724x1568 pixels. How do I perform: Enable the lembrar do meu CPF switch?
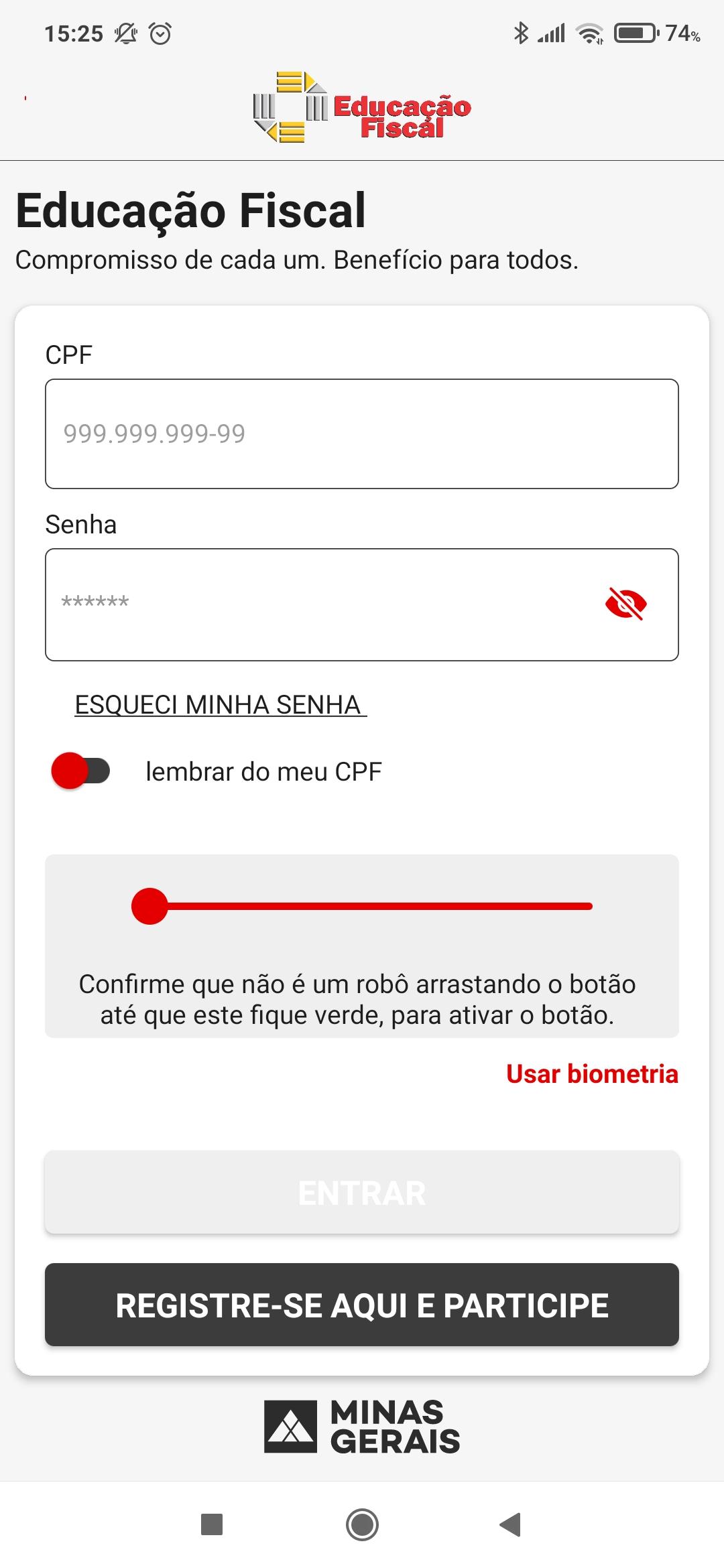click(x=80, y=771)
